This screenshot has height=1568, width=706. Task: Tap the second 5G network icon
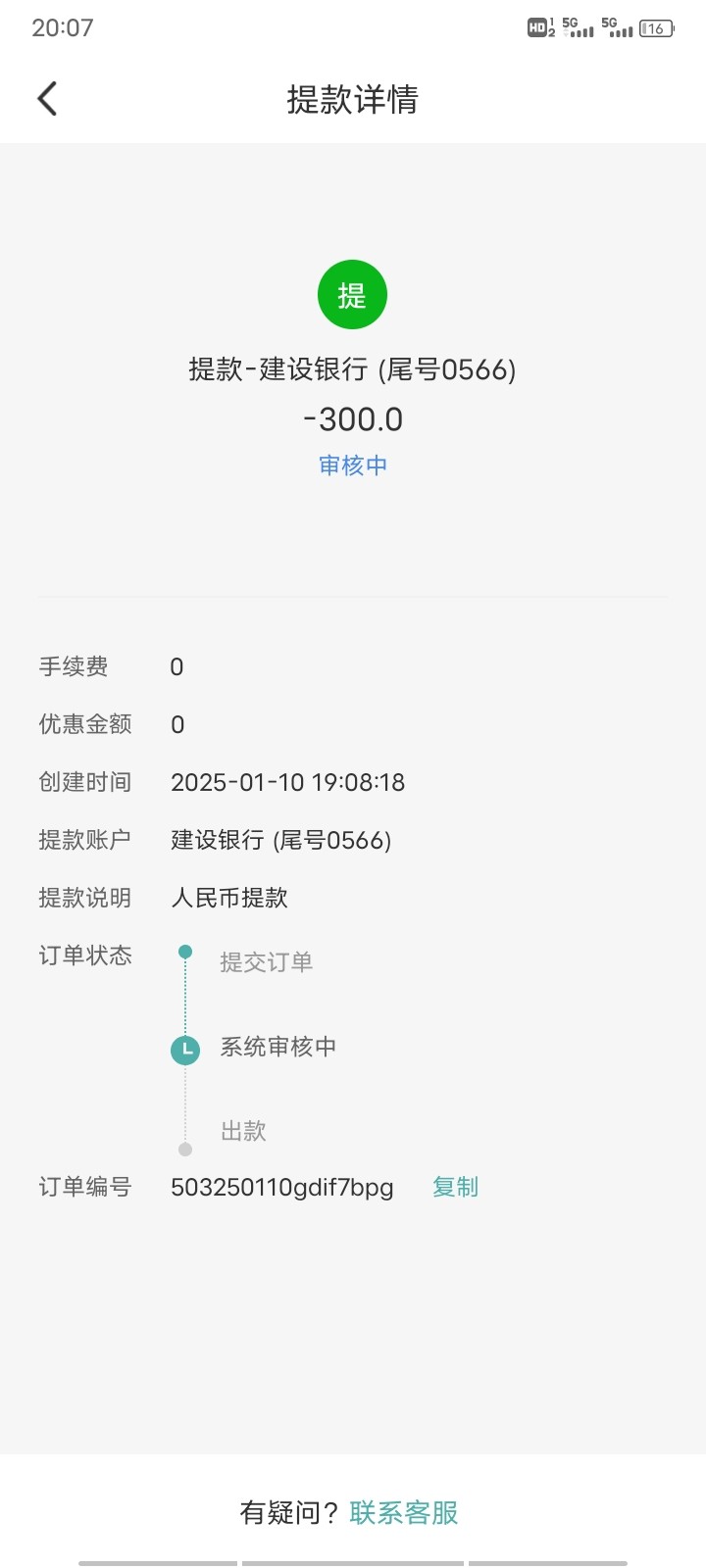[x=620, y=29]
